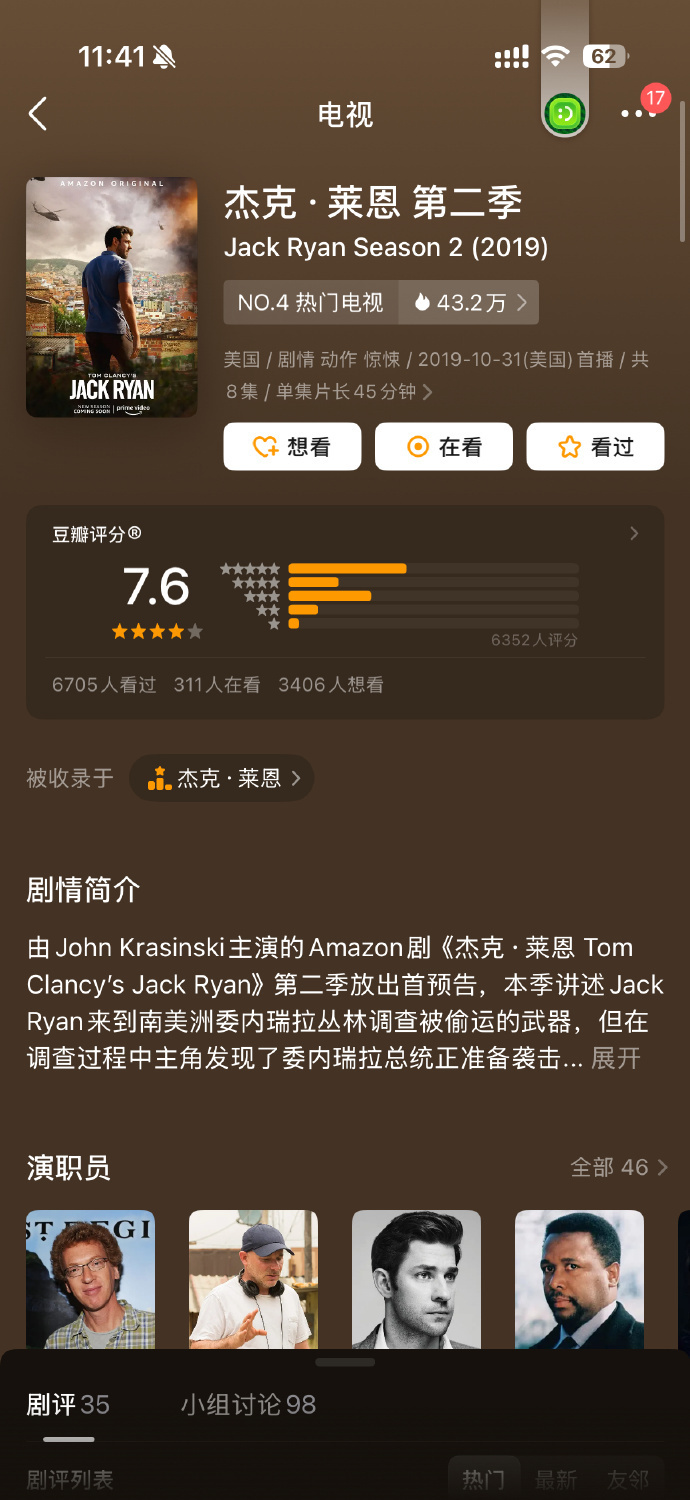Image resolution: width=690 pixels, height=1500 pixels.
Task: Switch to the 小组讨论 98 tab
Action: 248,1405
